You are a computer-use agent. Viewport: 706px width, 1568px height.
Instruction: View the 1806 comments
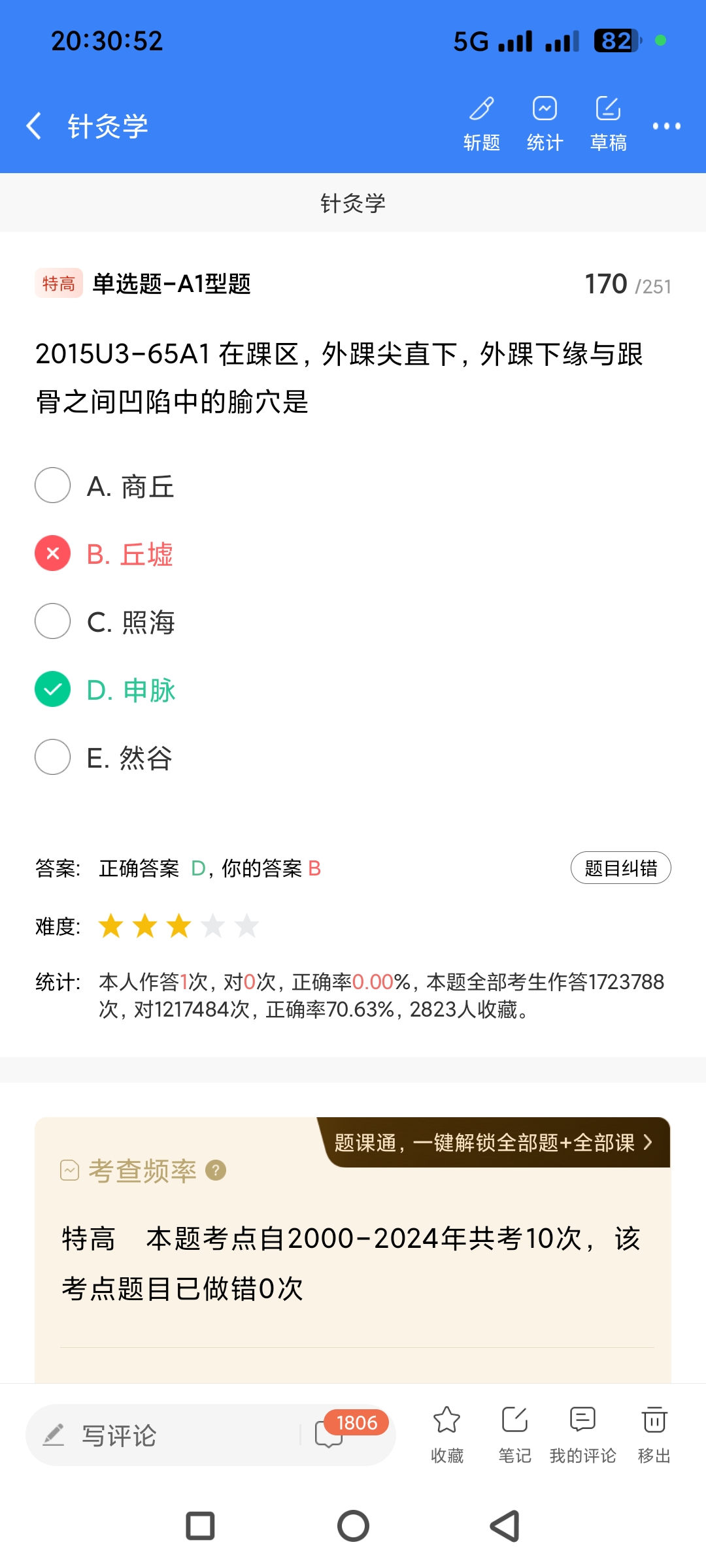click(346, 1431)
